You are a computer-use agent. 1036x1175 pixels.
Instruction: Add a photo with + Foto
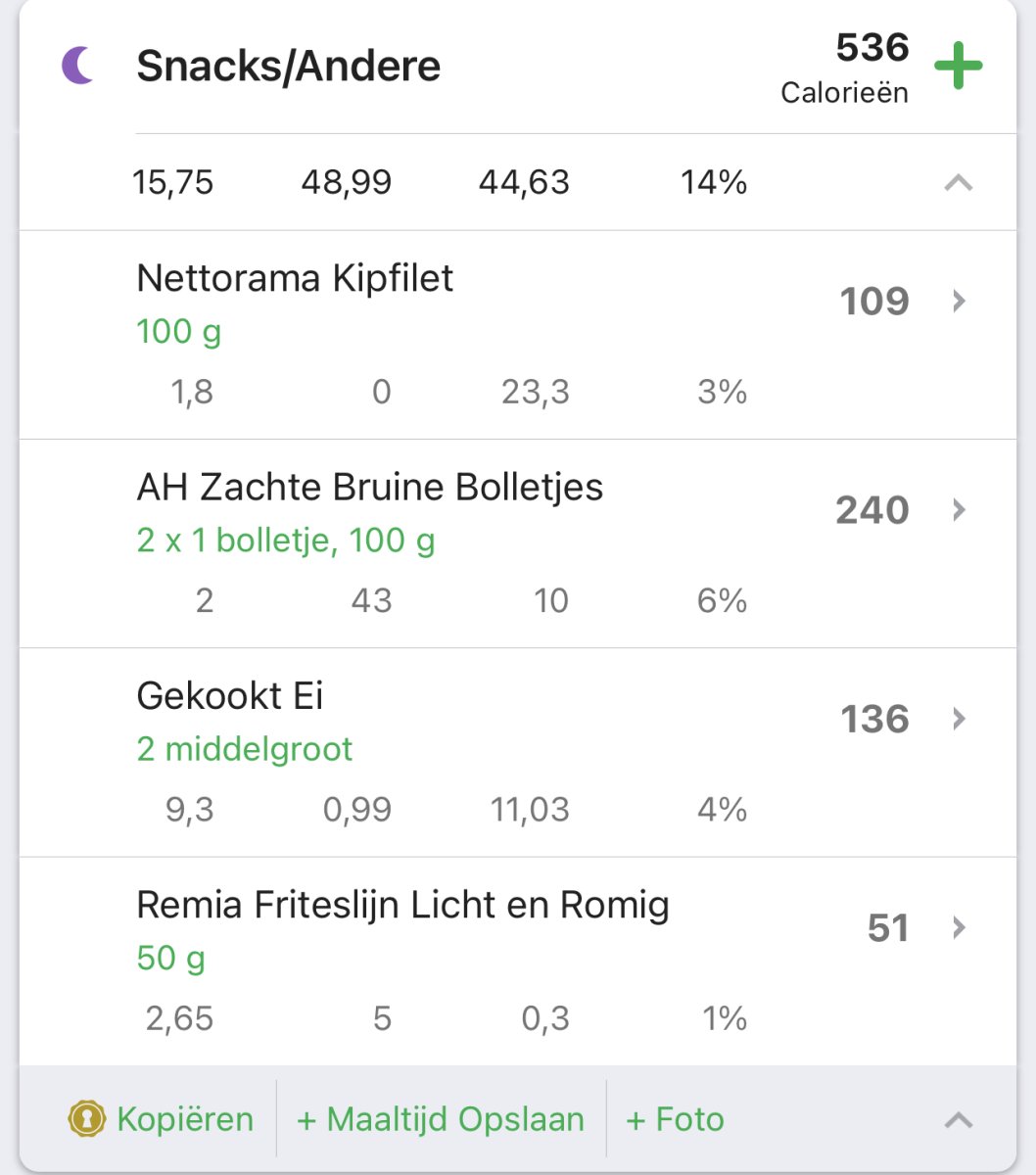click(675, 1119)
